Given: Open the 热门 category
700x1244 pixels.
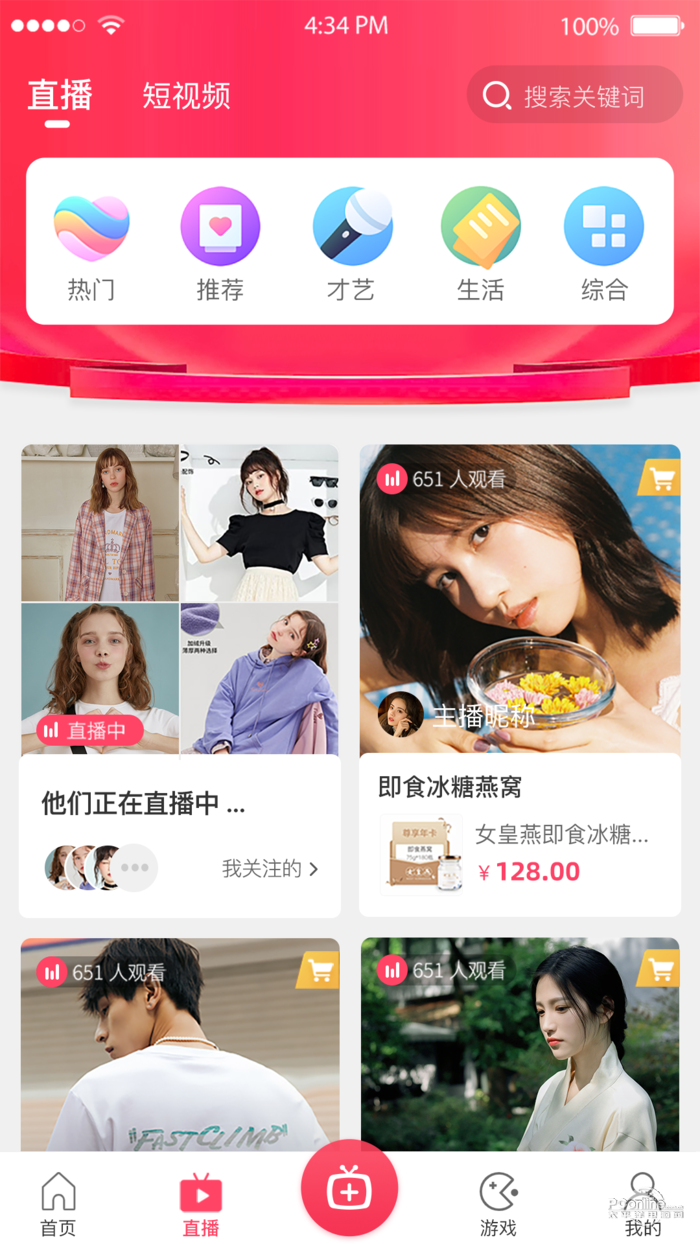Looking at the screenshot, I should (91, 243).
